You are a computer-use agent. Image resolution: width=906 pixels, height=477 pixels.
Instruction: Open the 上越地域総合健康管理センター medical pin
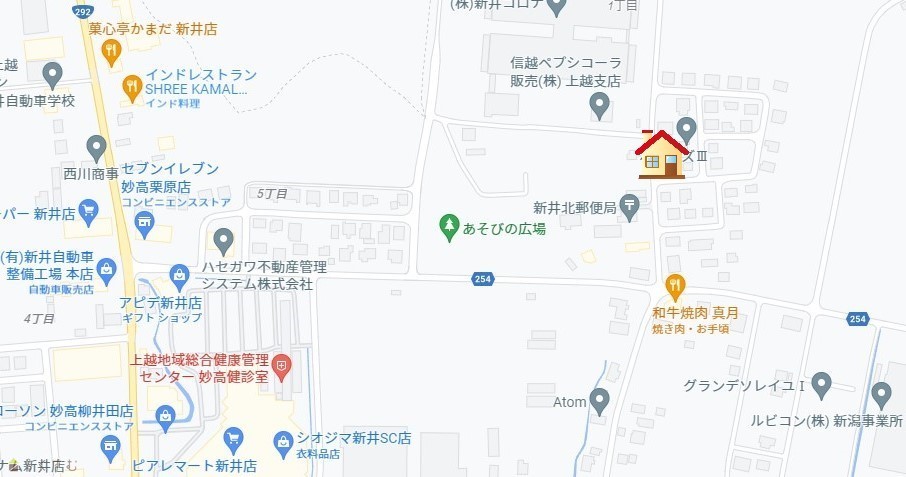point(282,367)
